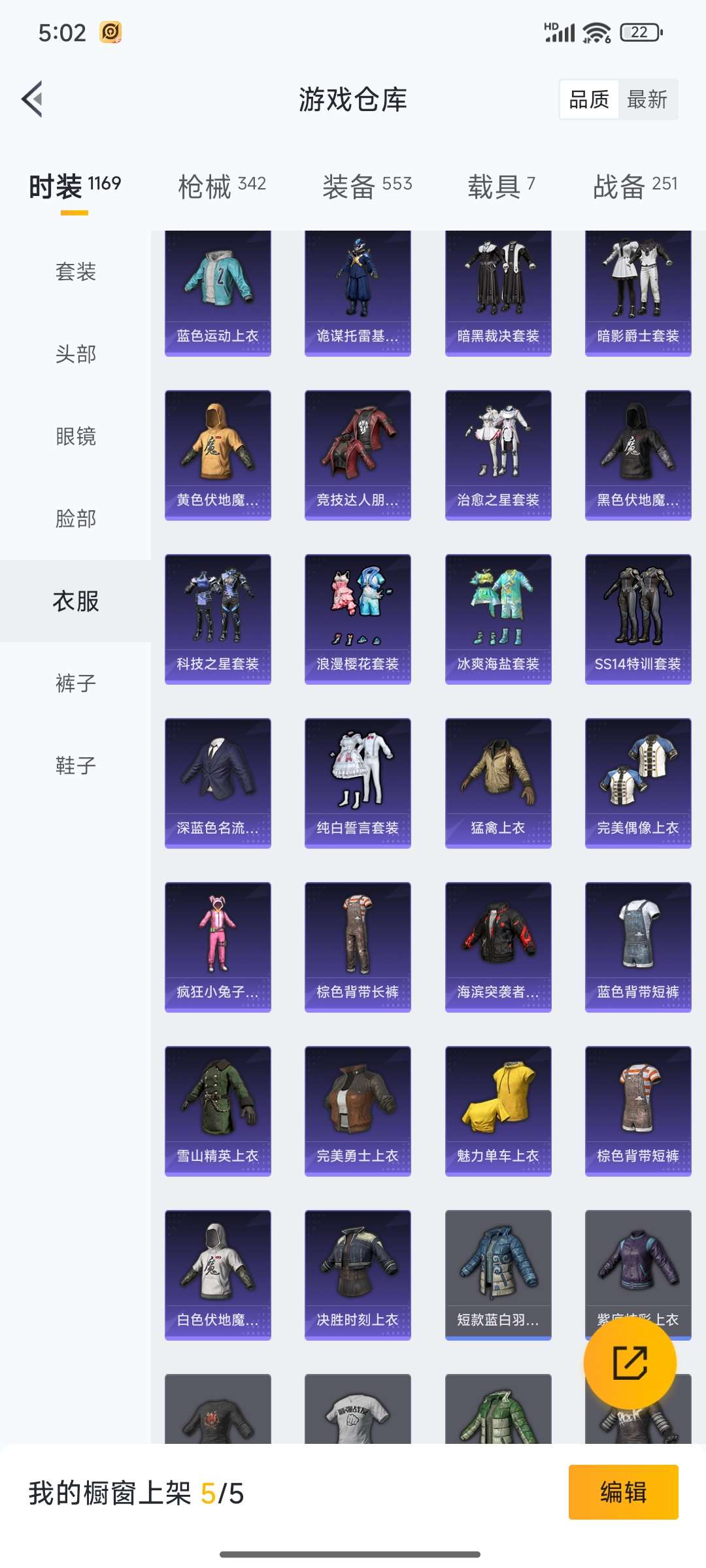Select the 蓝色运动上衣 item thumbnail

(217, 287)
